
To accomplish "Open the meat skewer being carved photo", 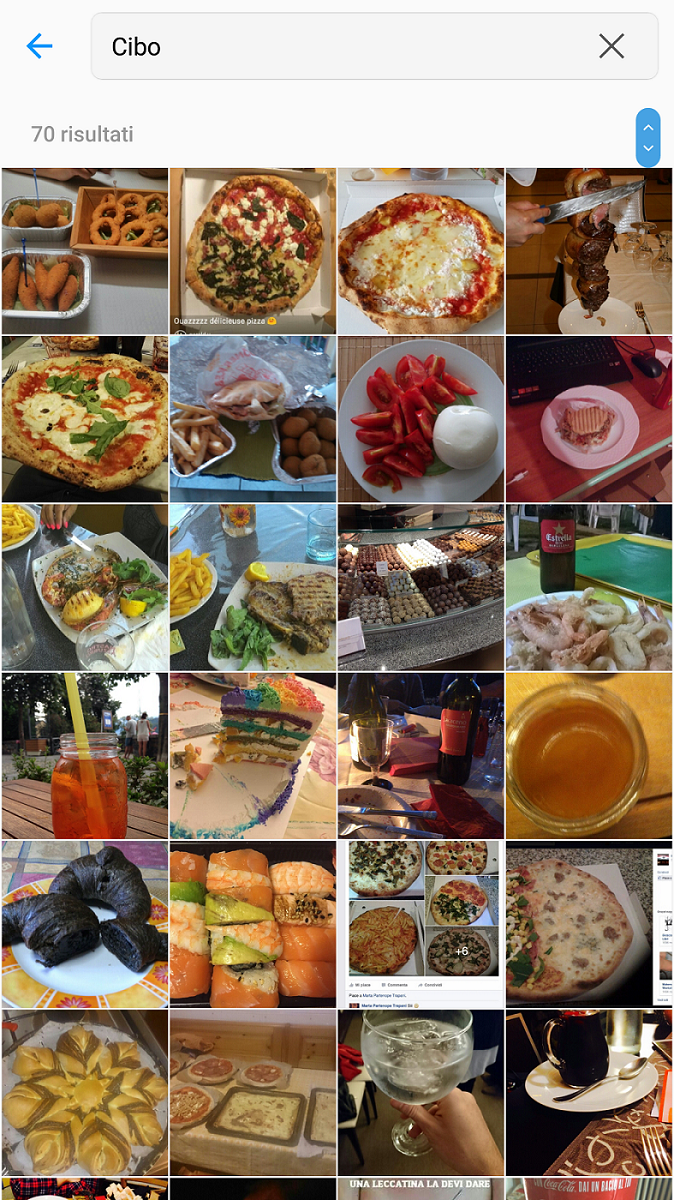I will (589, 251).
